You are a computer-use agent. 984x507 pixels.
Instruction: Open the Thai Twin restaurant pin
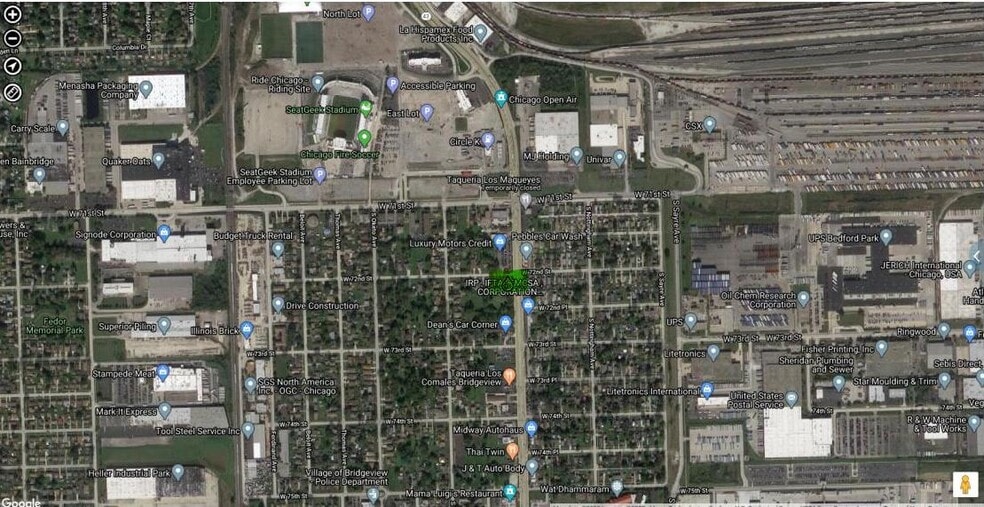[511, 450]
